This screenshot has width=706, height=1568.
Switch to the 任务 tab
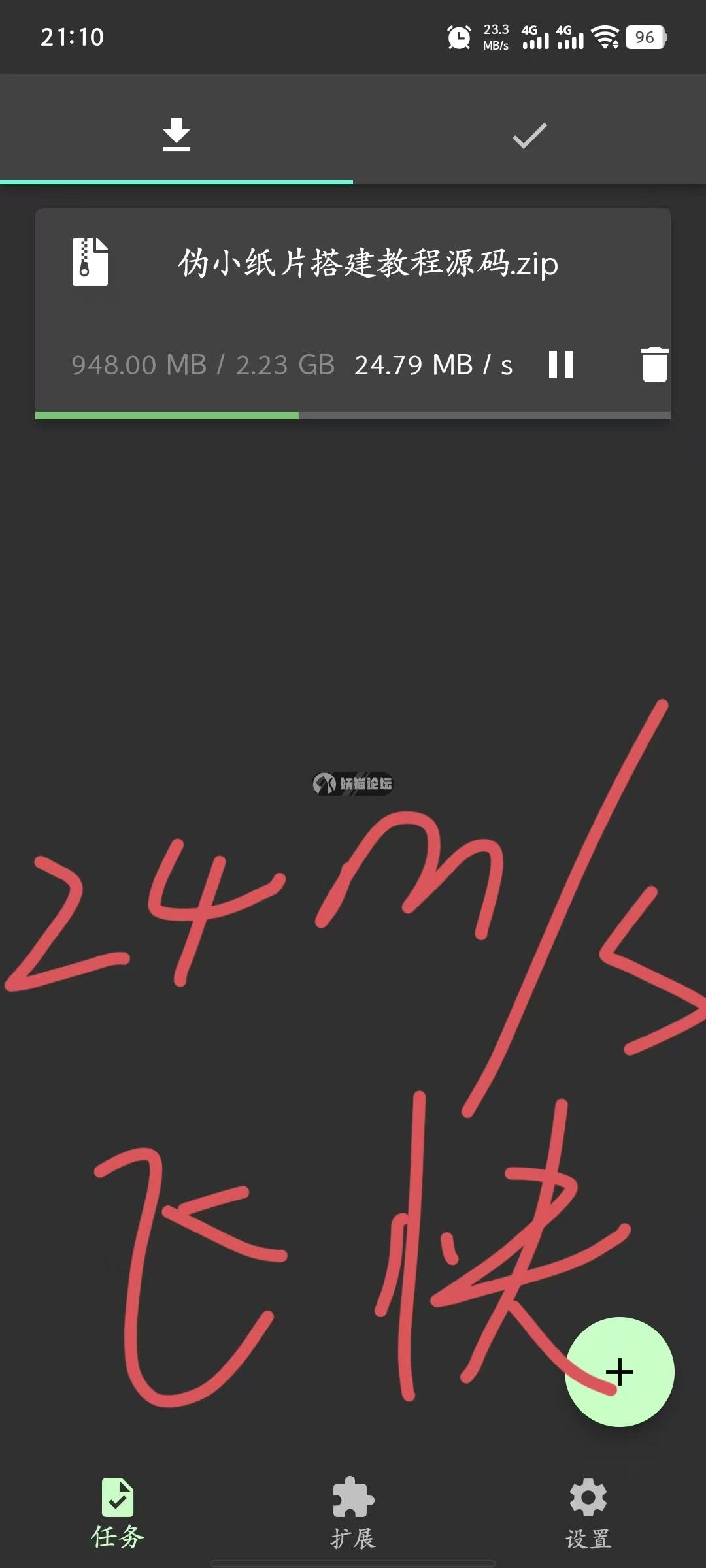click(x=118, y=1513)
